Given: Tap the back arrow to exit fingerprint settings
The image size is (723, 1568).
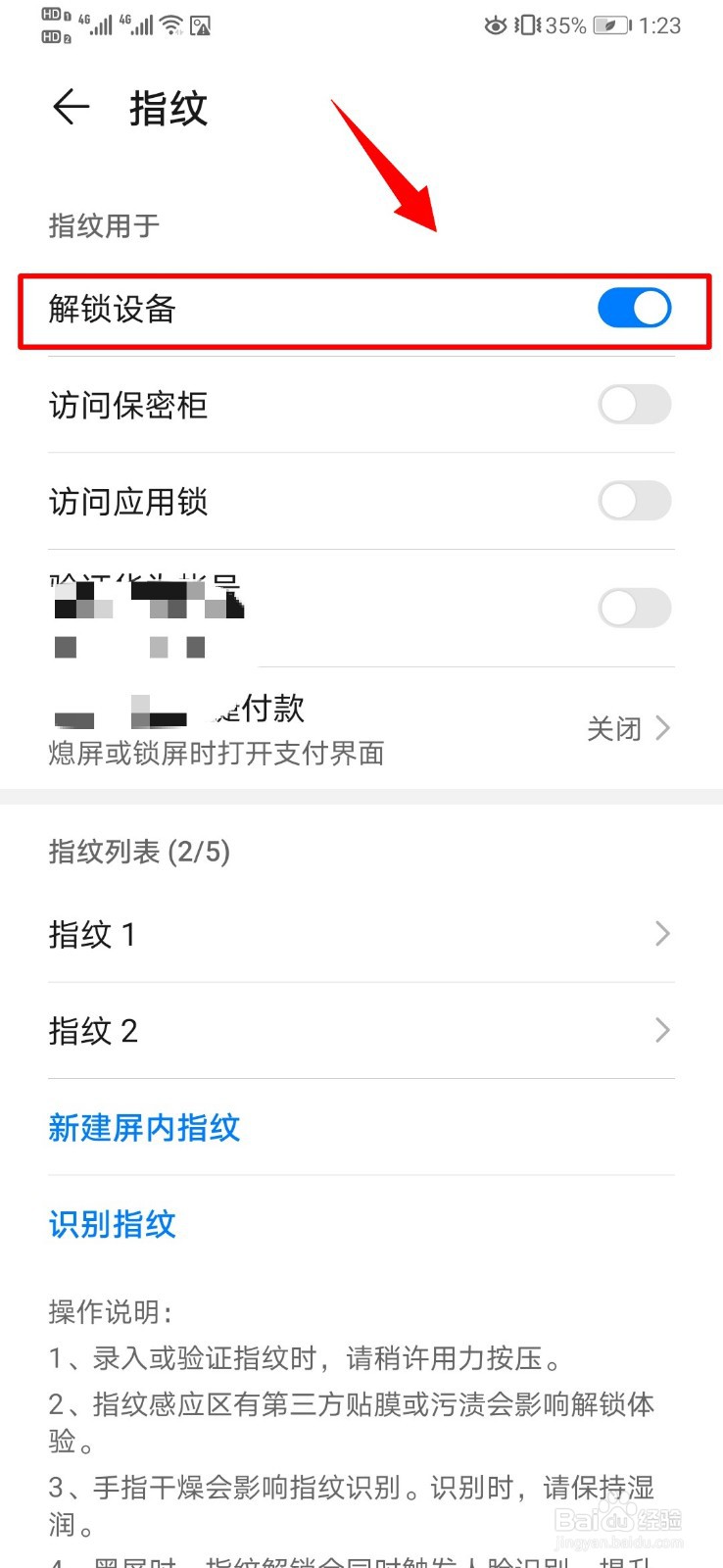Looking at the screenshot, I should pos(70,108).
